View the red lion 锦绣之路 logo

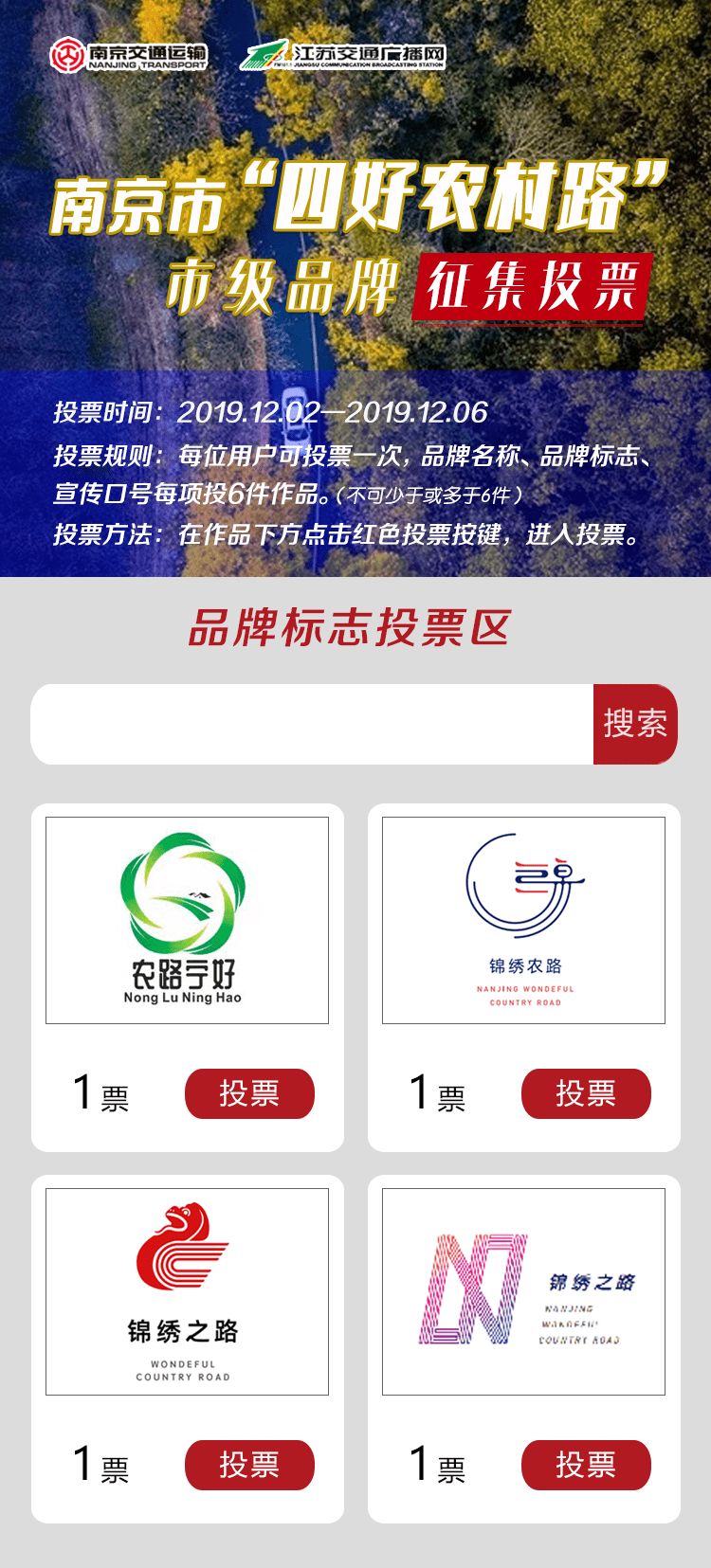point(187,1291)
